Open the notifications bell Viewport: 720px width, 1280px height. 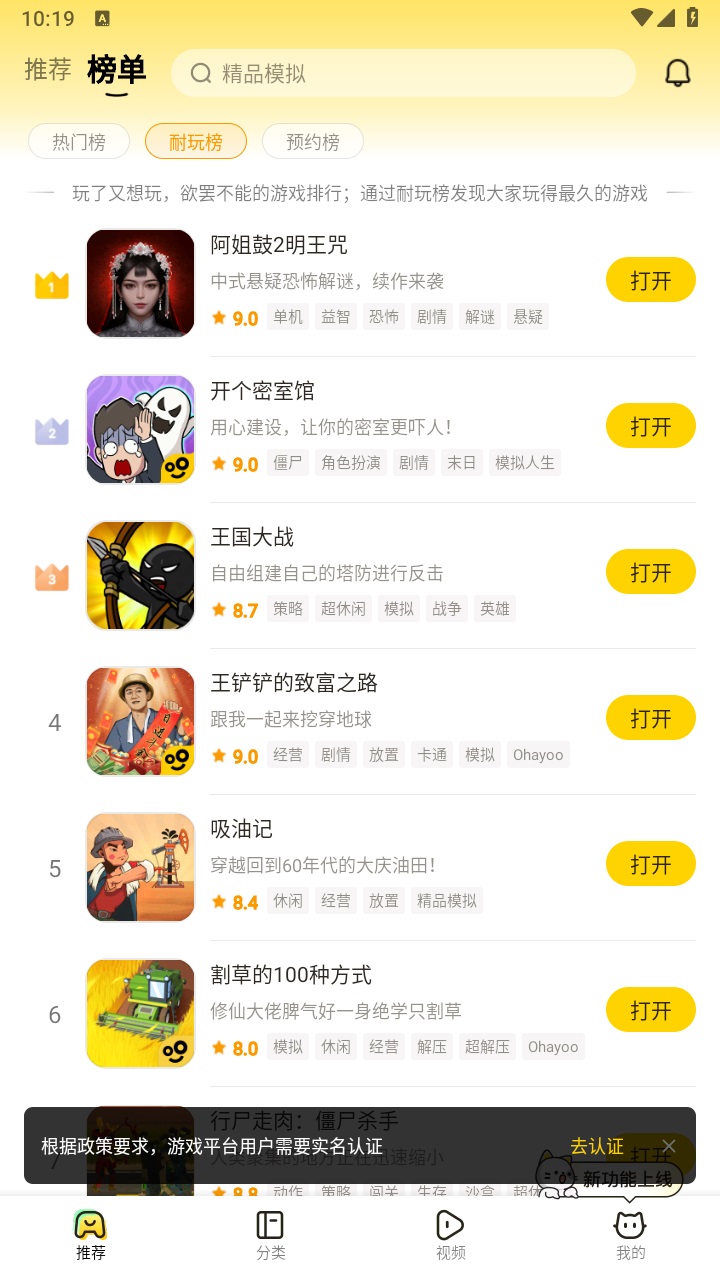pyautogui.click(x=678, y=73)
